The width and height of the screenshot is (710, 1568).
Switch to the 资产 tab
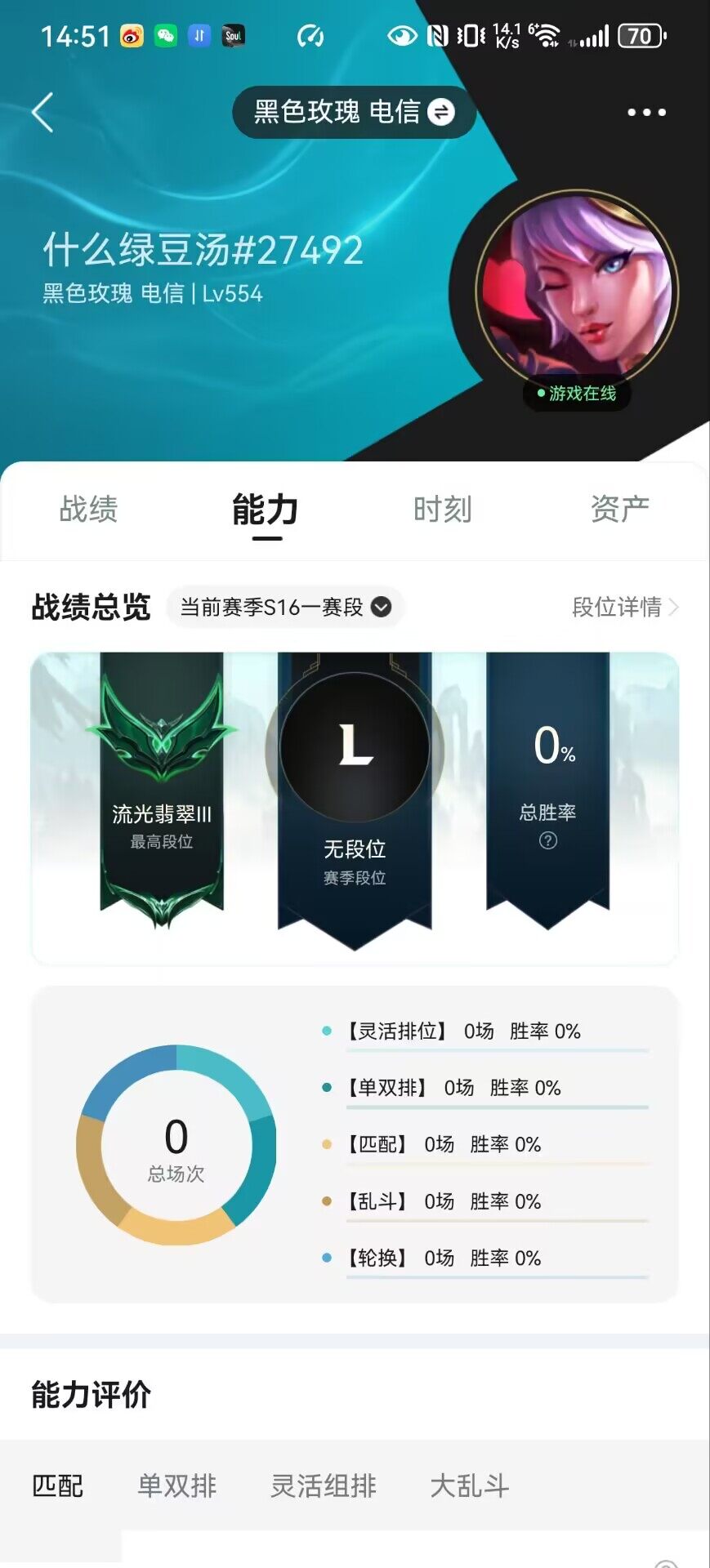pos(618,509)
